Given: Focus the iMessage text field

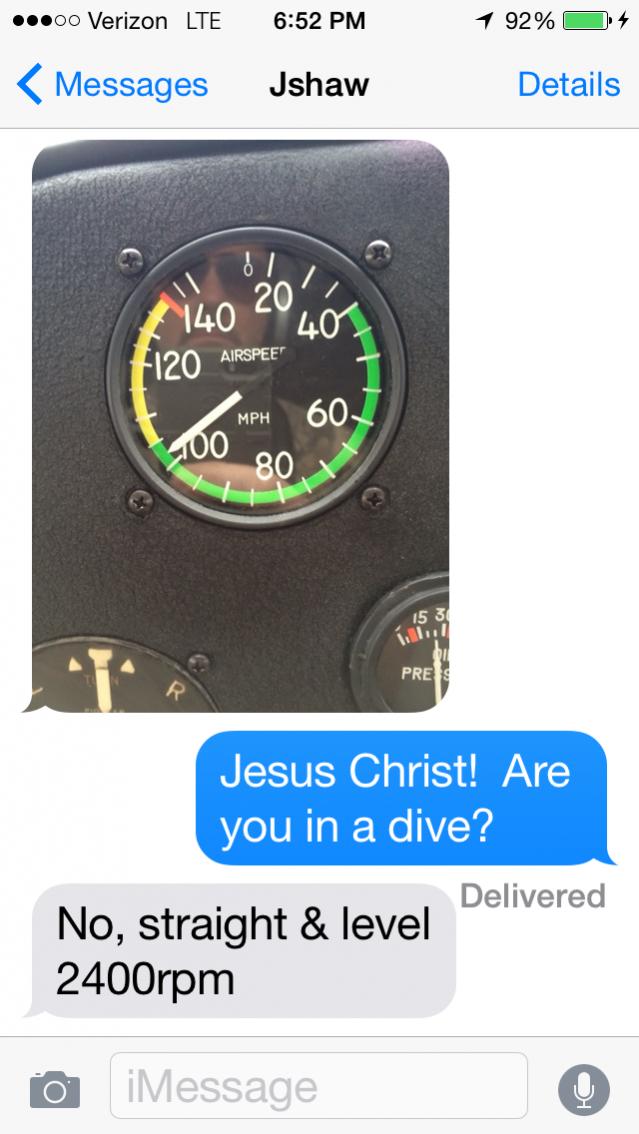Looking at the screenshot, I should 318,1086.
